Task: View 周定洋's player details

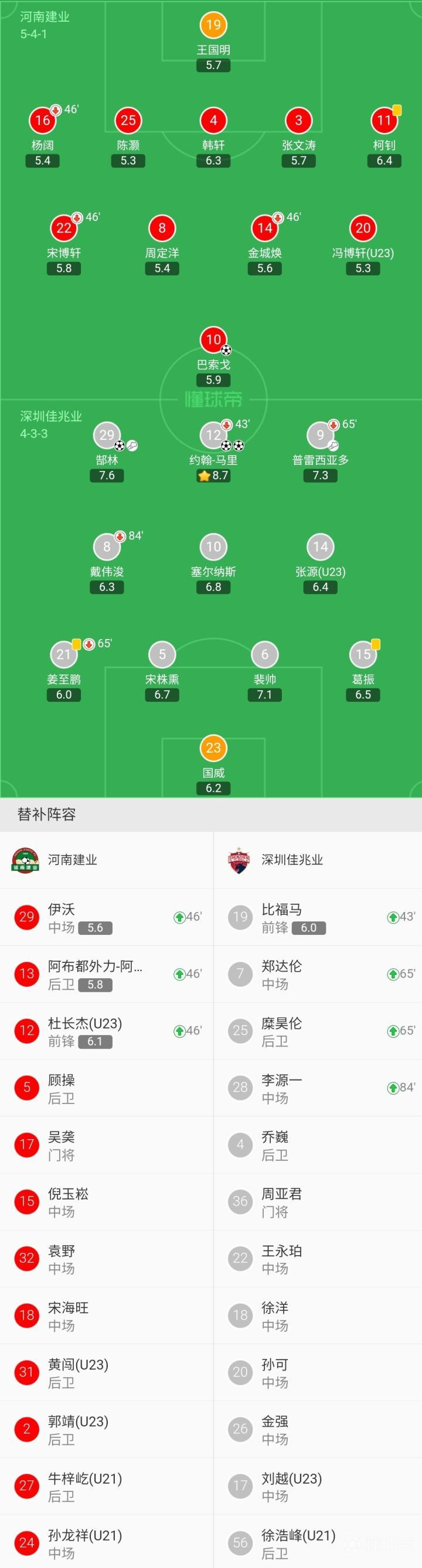Action: 162,229
